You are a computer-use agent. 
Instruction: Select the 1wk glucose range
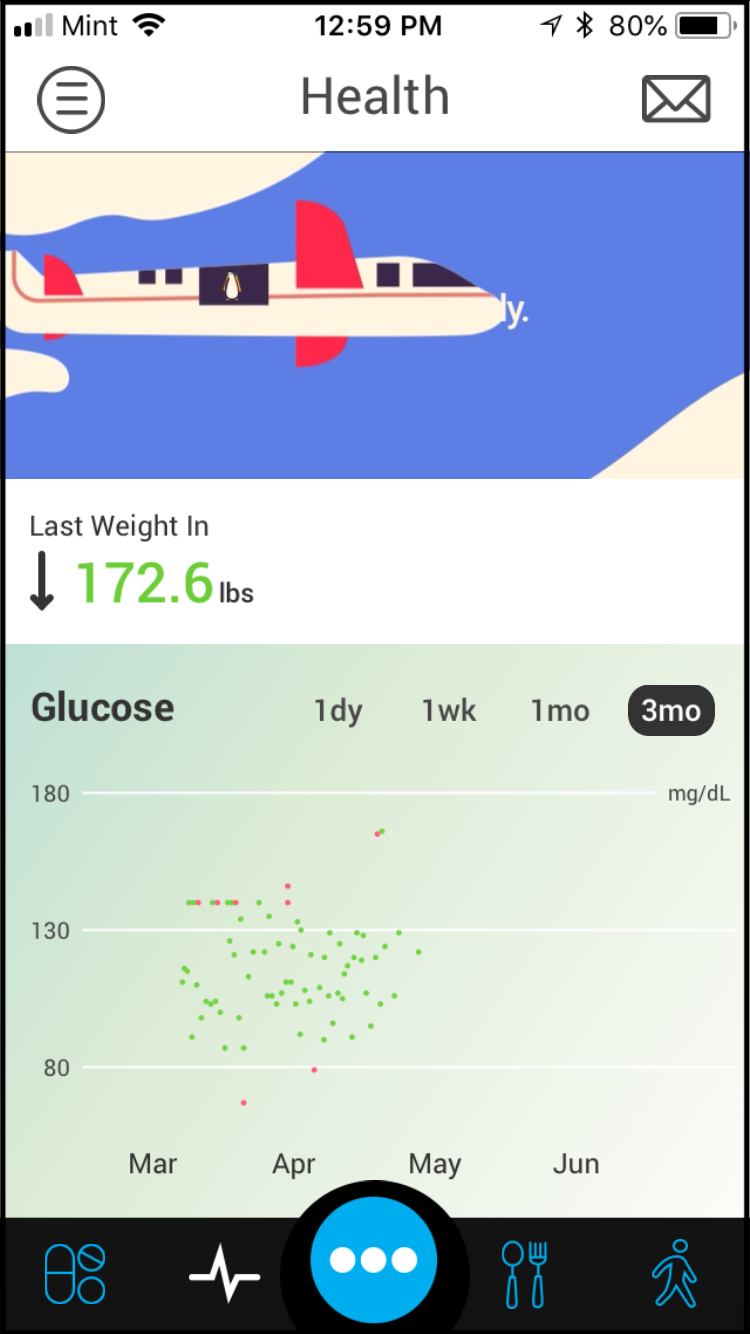click(449, 711)
